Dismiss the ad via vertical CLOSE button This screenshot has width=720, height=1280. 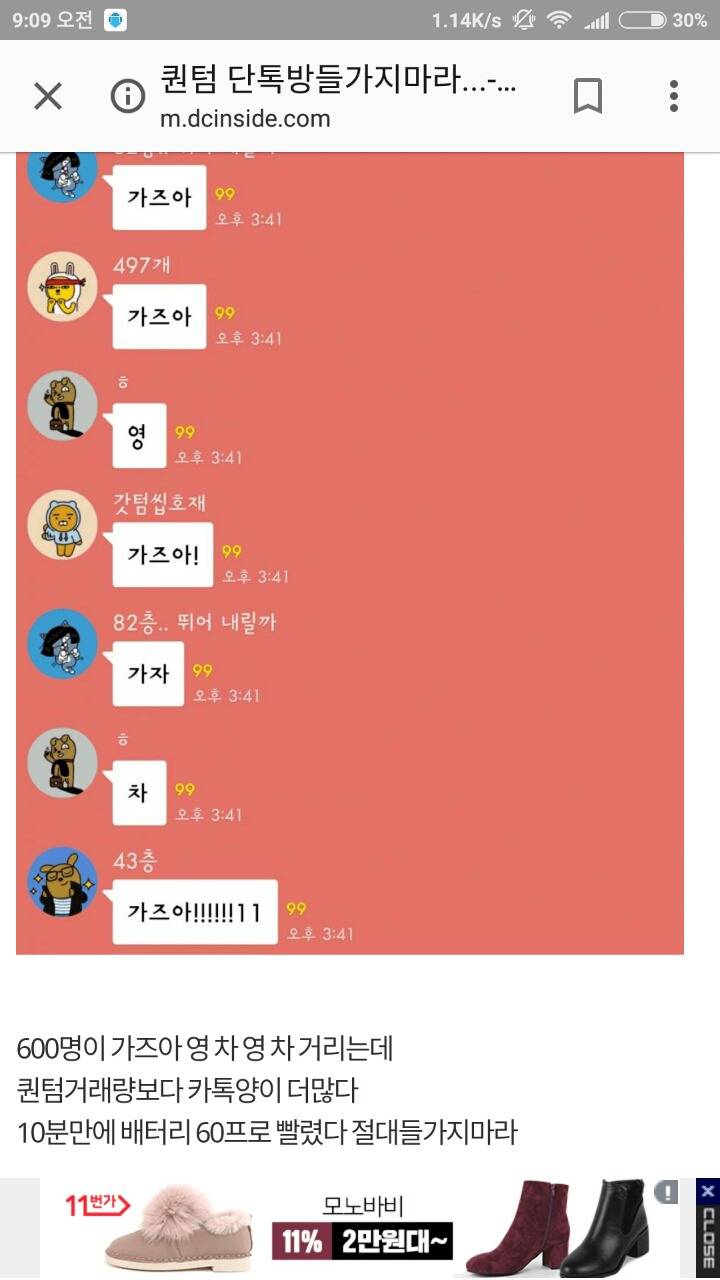coord(706,1230)
